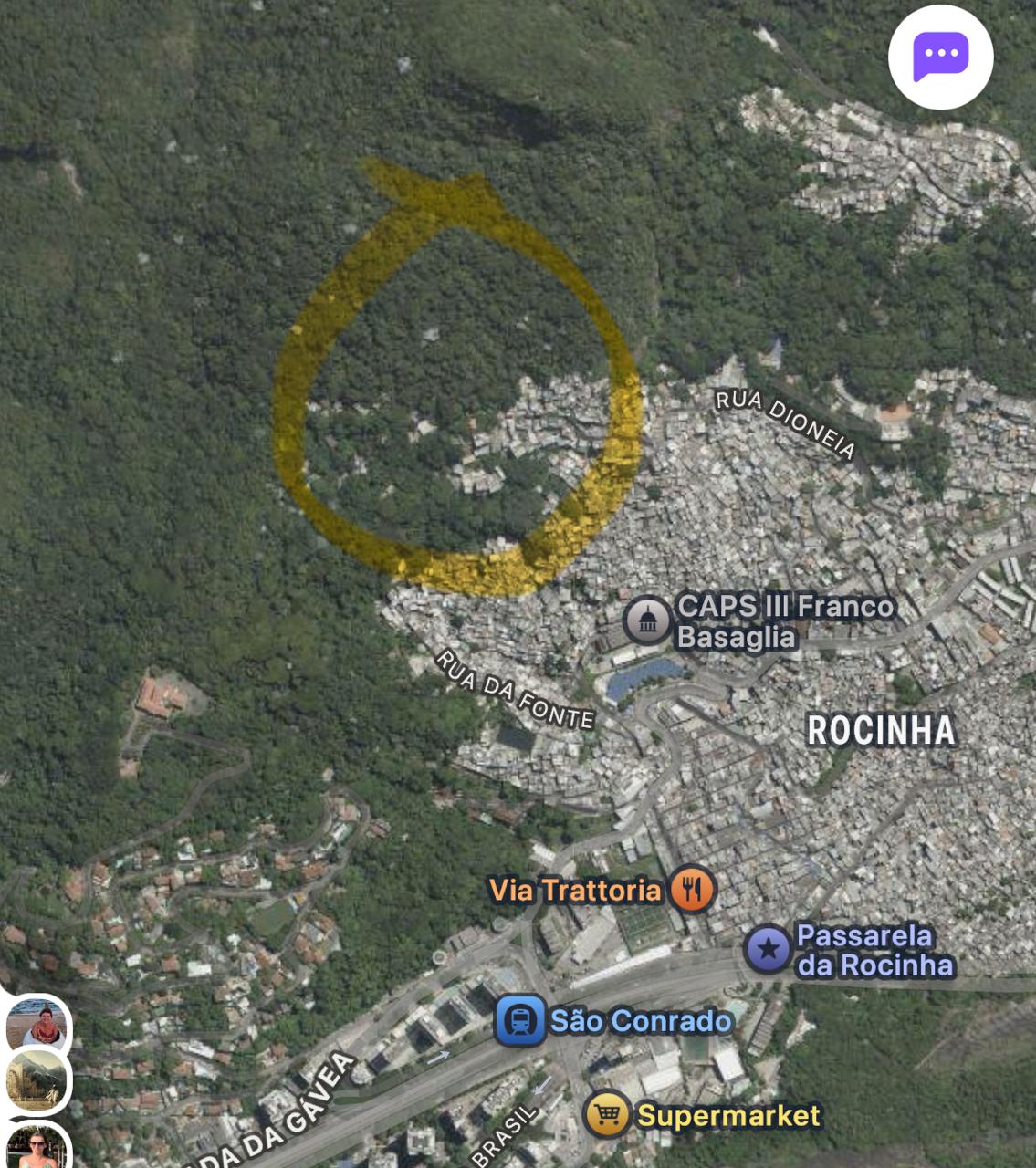Select the Passarela da Rocinha star marker
The height and width of the screenshot is (1168, 1036).
click(769, 949)
